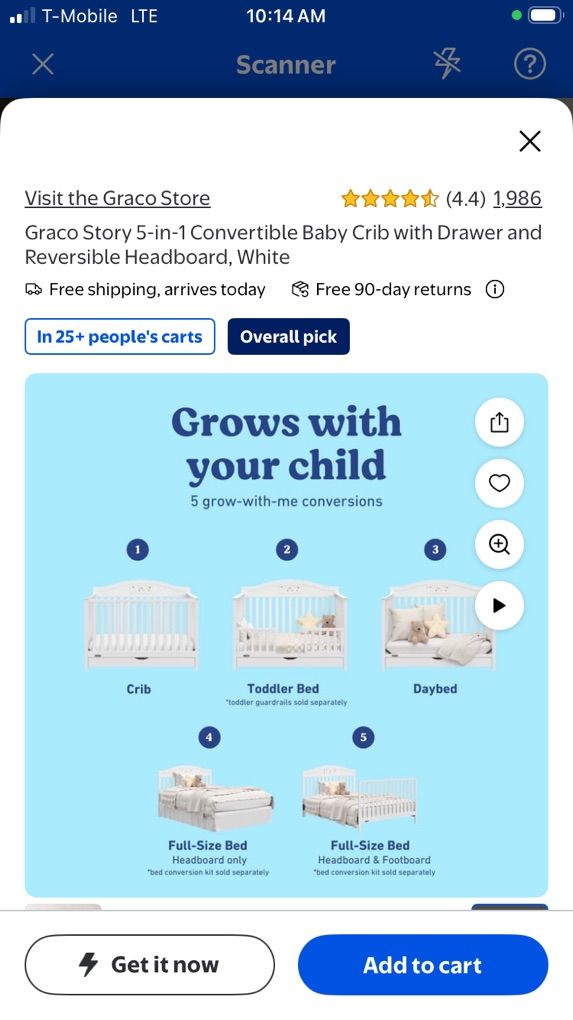View info about free 90-day returns
Screen dimensions: 573x1020
coord(495,289)
